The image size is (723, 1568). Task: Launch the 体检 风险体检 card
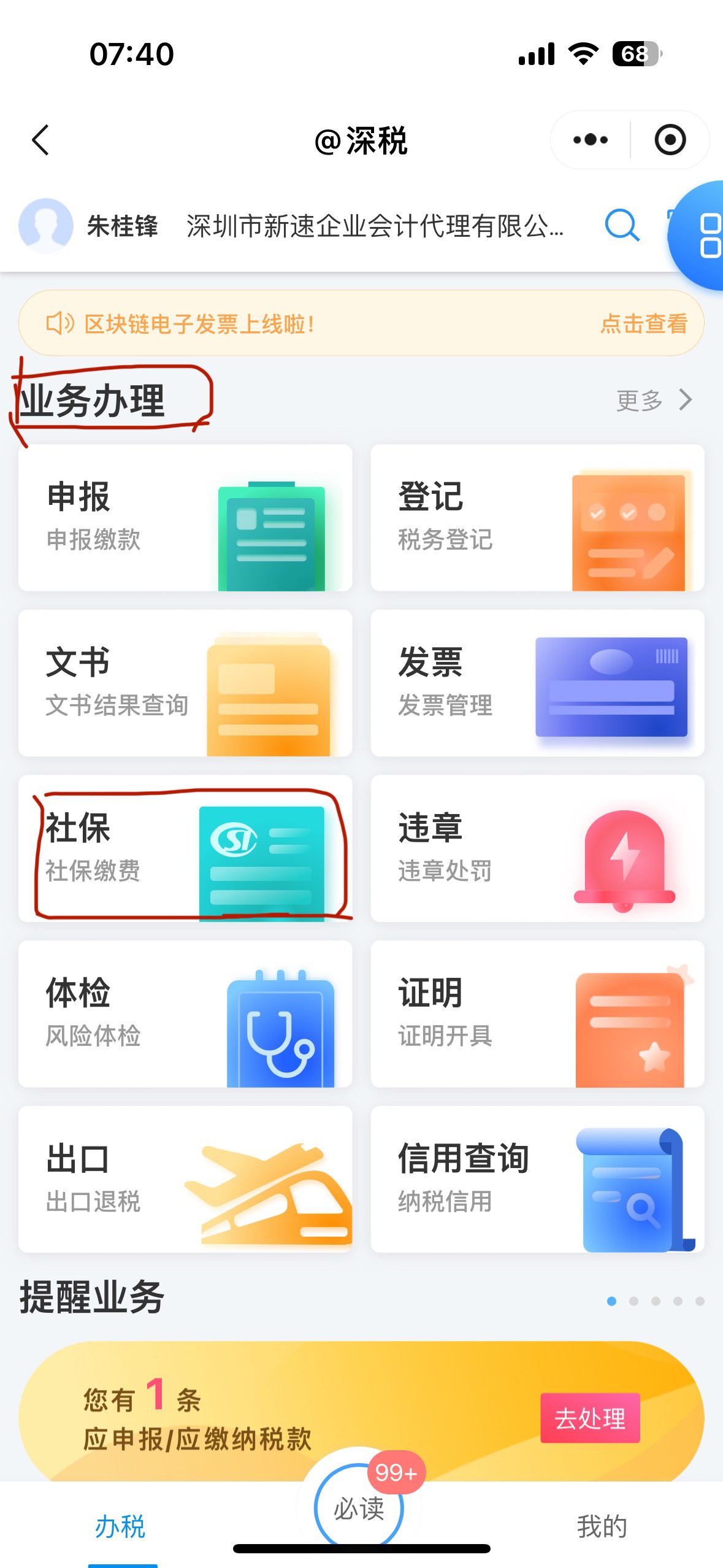pos(185,1014)
